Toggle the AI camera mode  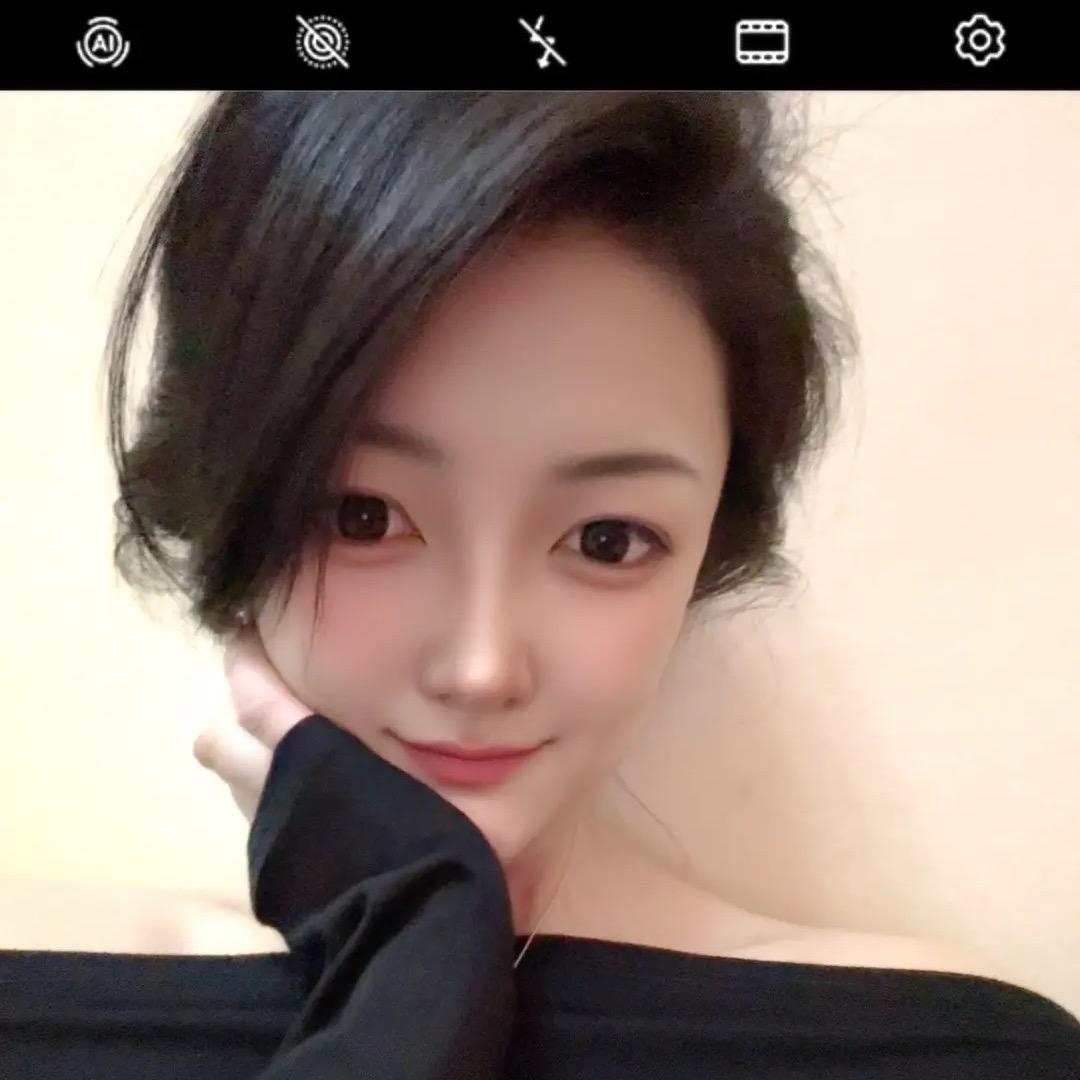[x=103, y=43]
